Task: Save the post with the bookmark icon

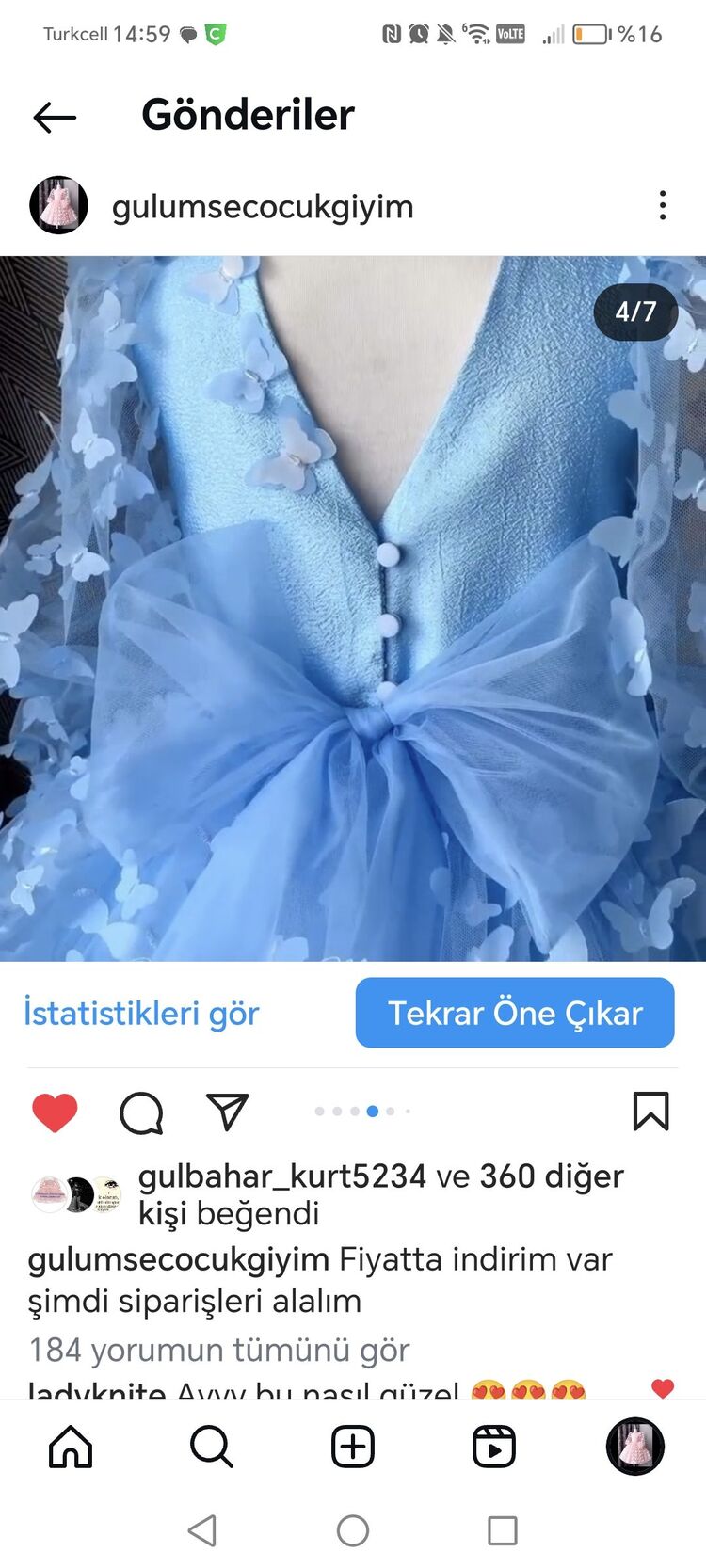Action: [x=650, y=1112]
